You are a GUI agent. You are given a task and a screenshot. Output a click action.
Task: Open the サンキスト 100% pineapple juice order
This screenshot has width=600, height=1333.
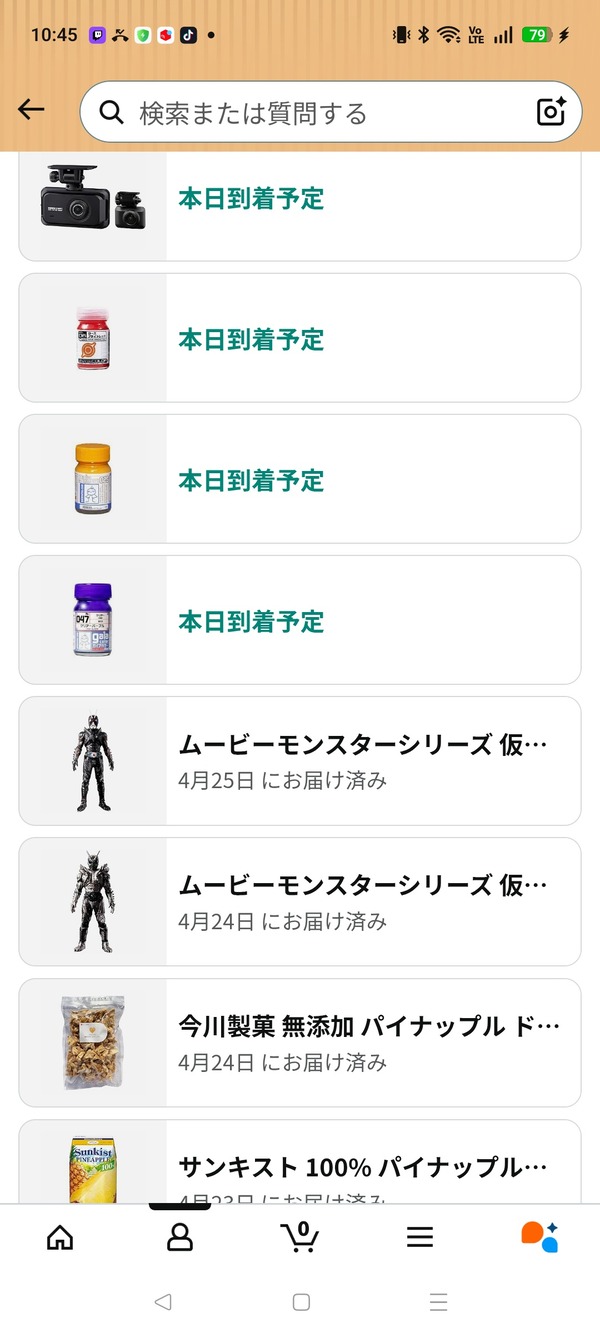[x=300, y=1162]
